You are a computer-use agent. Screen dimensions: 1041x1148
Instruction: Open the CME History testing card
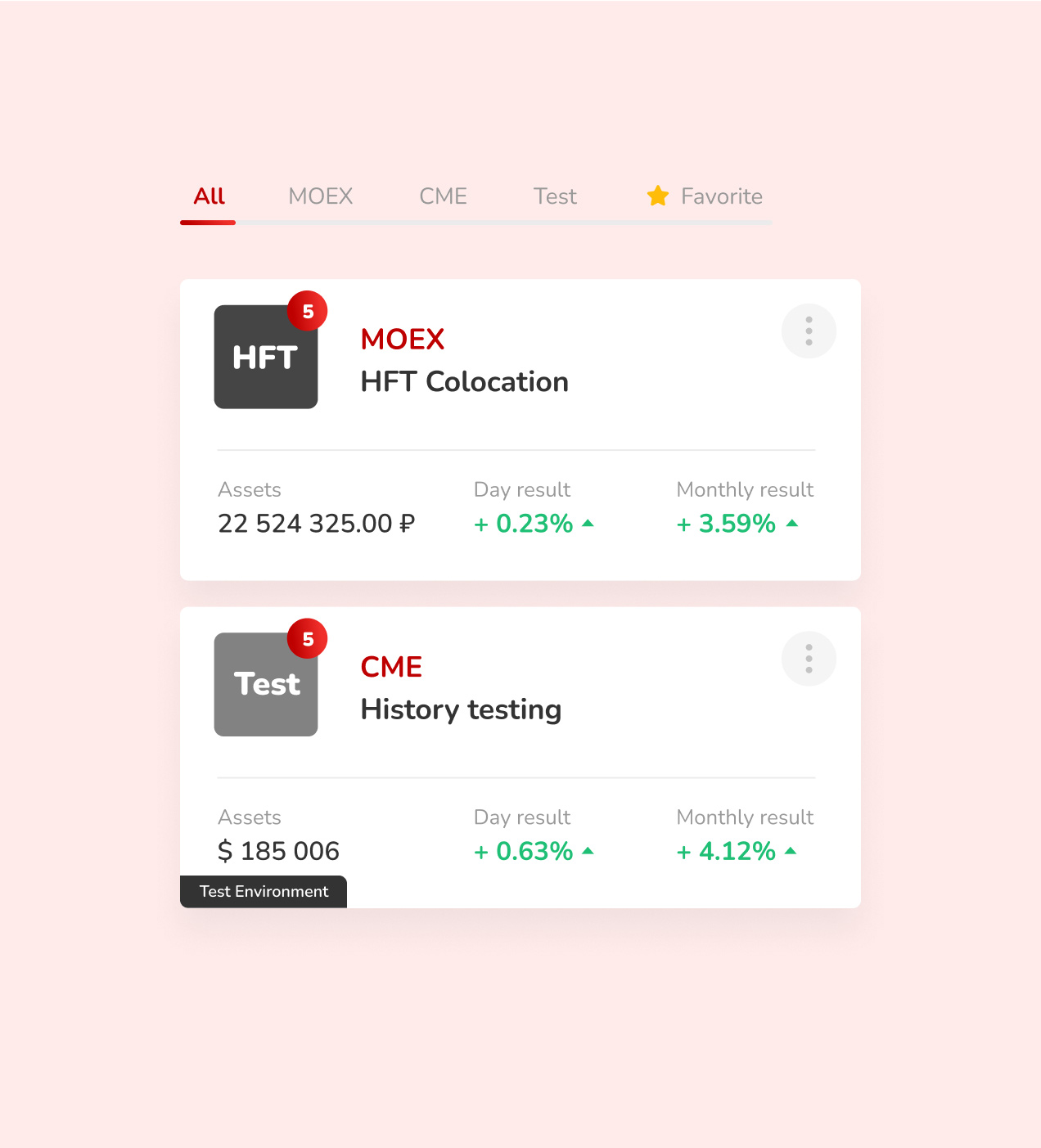461,709
